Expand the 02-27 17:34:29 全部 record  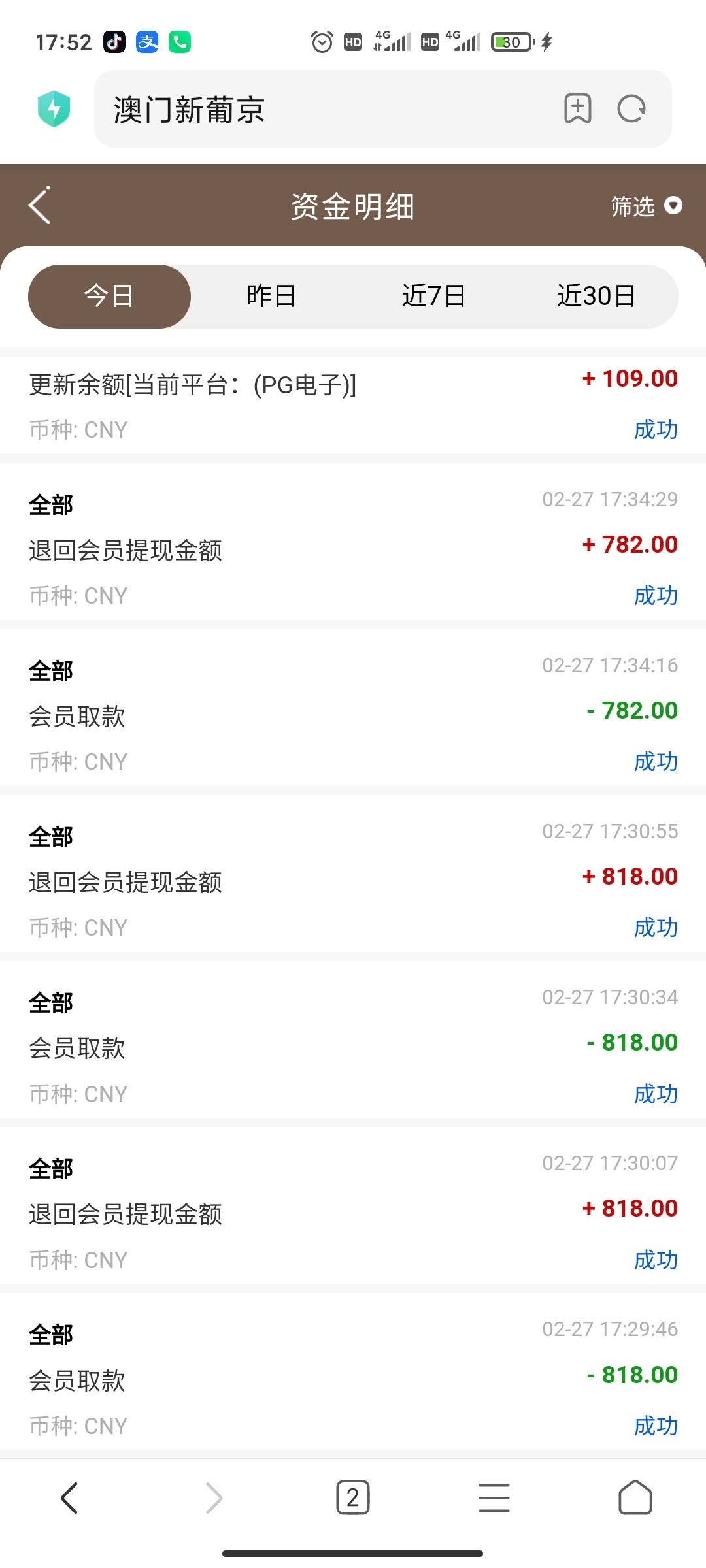353,549
